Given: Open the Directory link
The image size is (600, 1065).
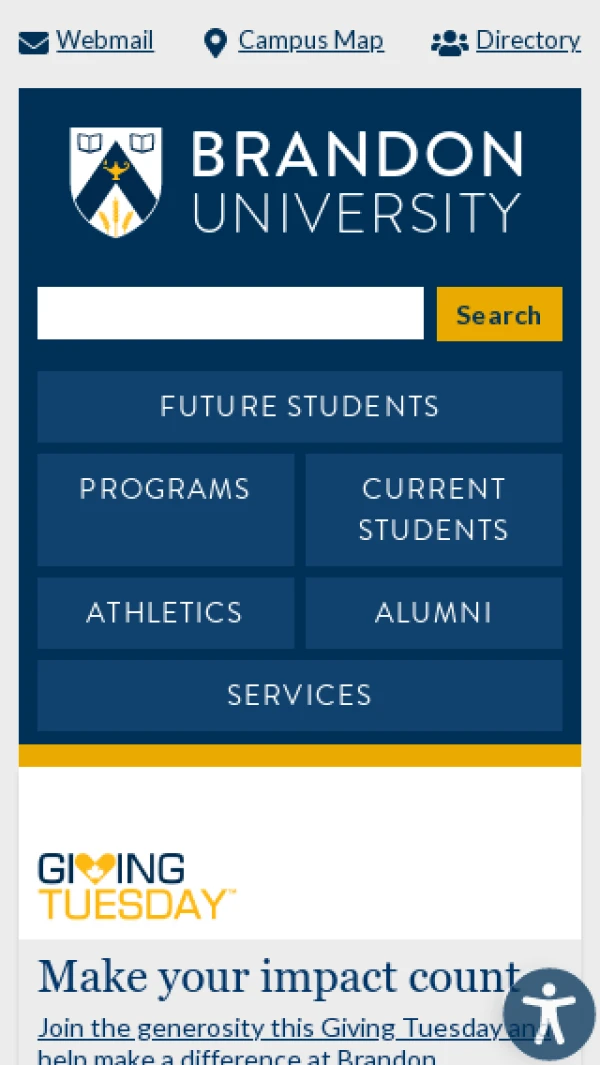Looking at the screenshot, I should click(527, 41).
